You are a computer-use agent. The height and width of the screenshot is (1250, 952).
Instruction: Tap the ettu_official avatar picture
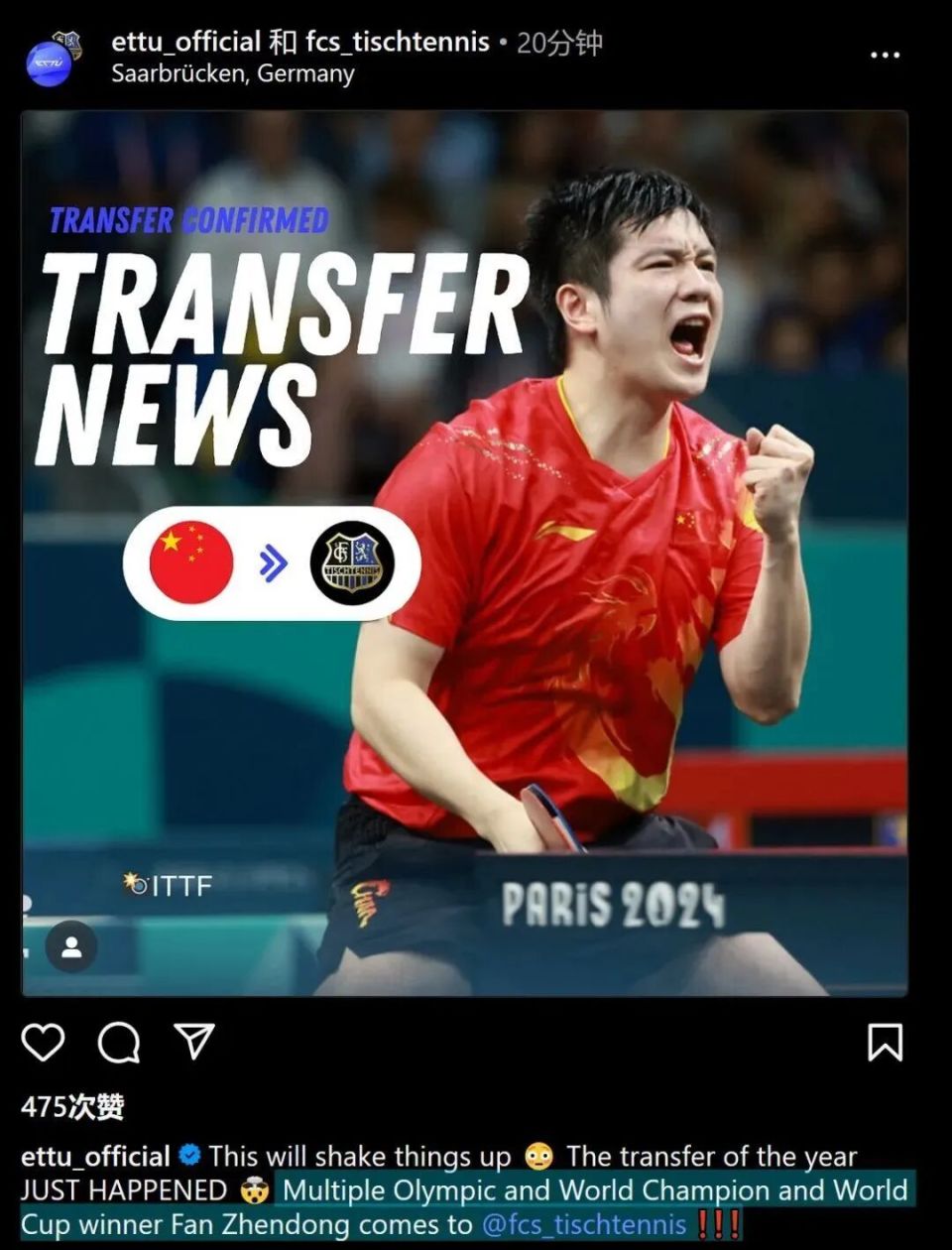[50, 61]
